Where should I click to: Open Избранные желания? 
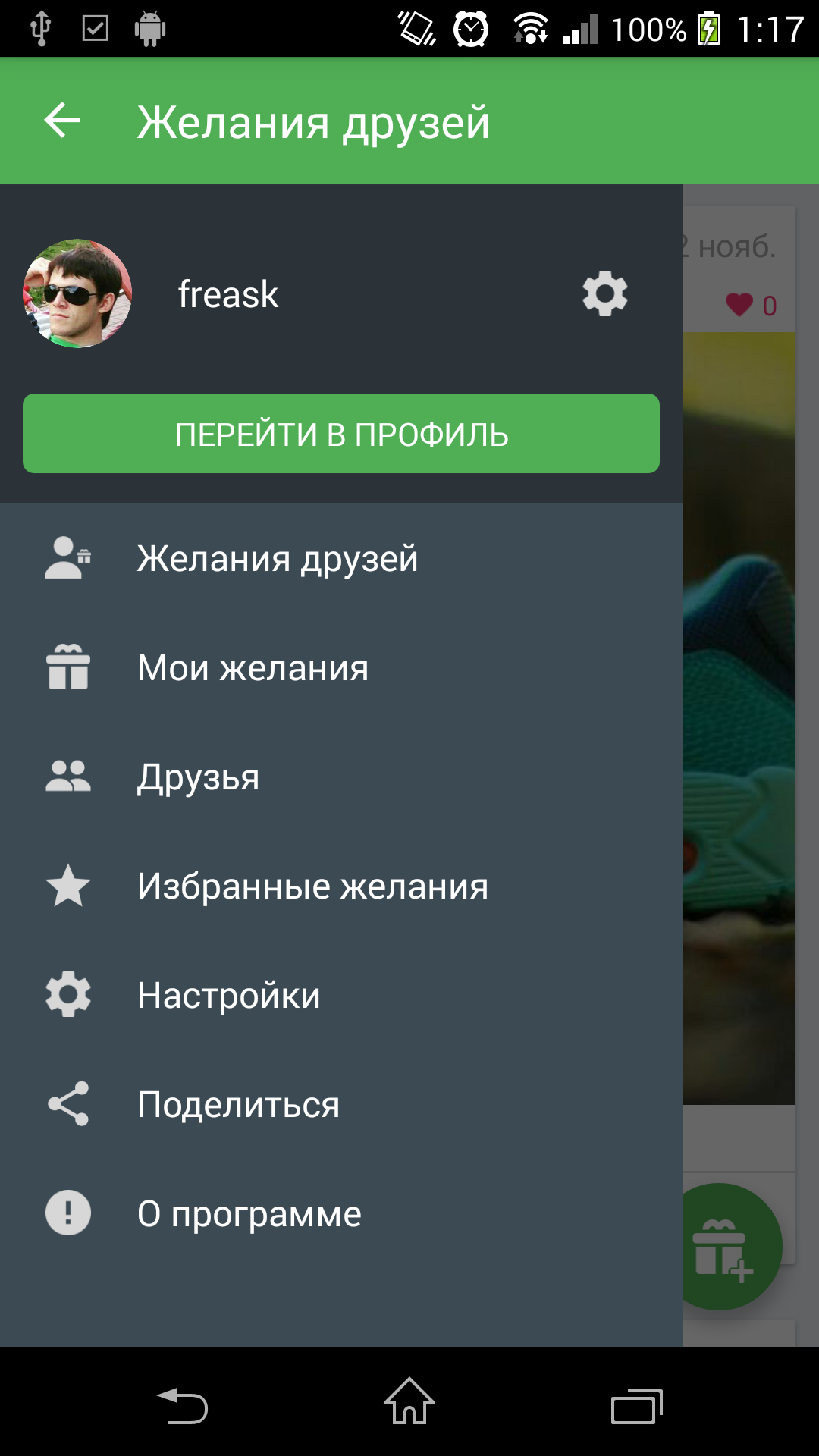click(x=312, y=886)
